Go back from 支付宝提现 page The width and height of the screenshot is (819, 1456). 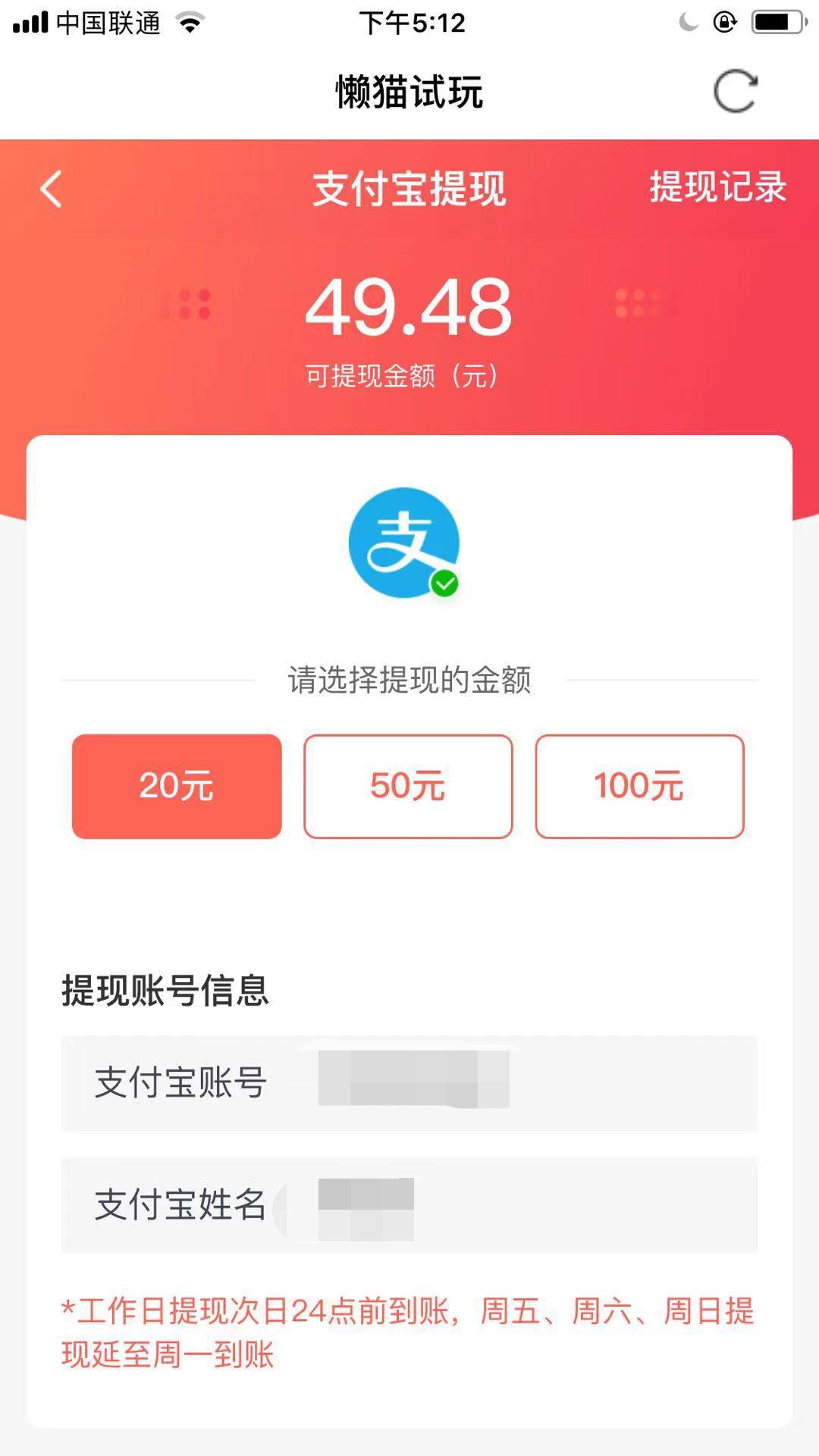(51, 189)
